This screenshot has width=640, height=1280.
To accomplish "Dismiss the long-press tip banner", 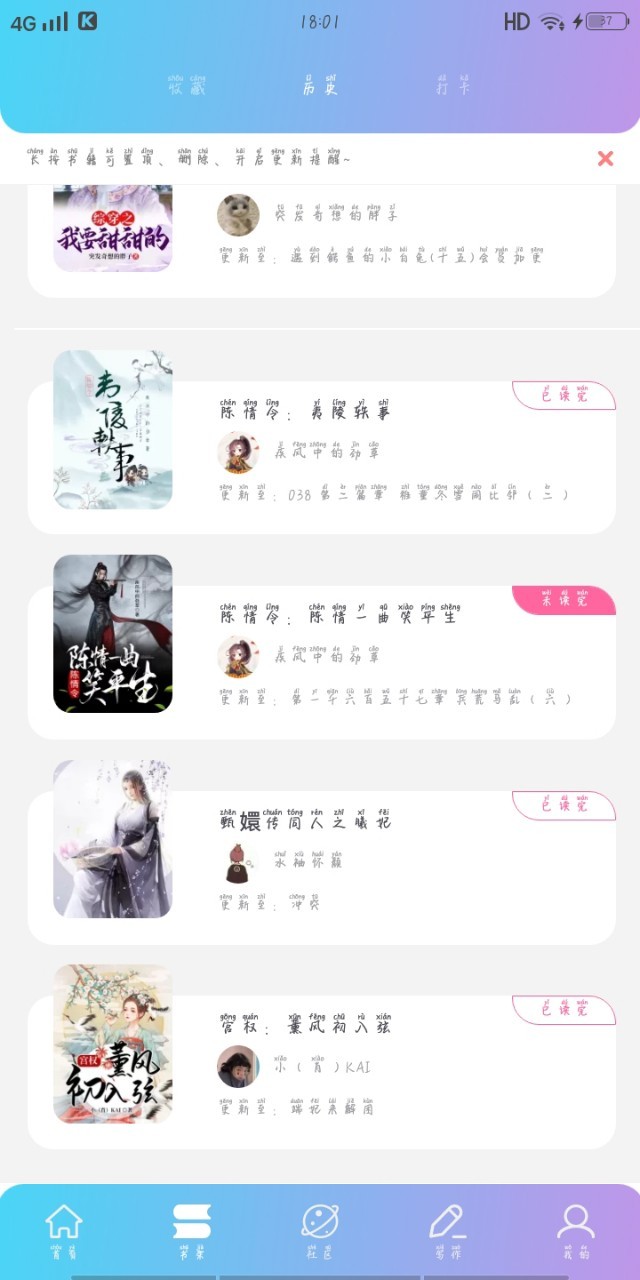I will [x=605, y=158].
